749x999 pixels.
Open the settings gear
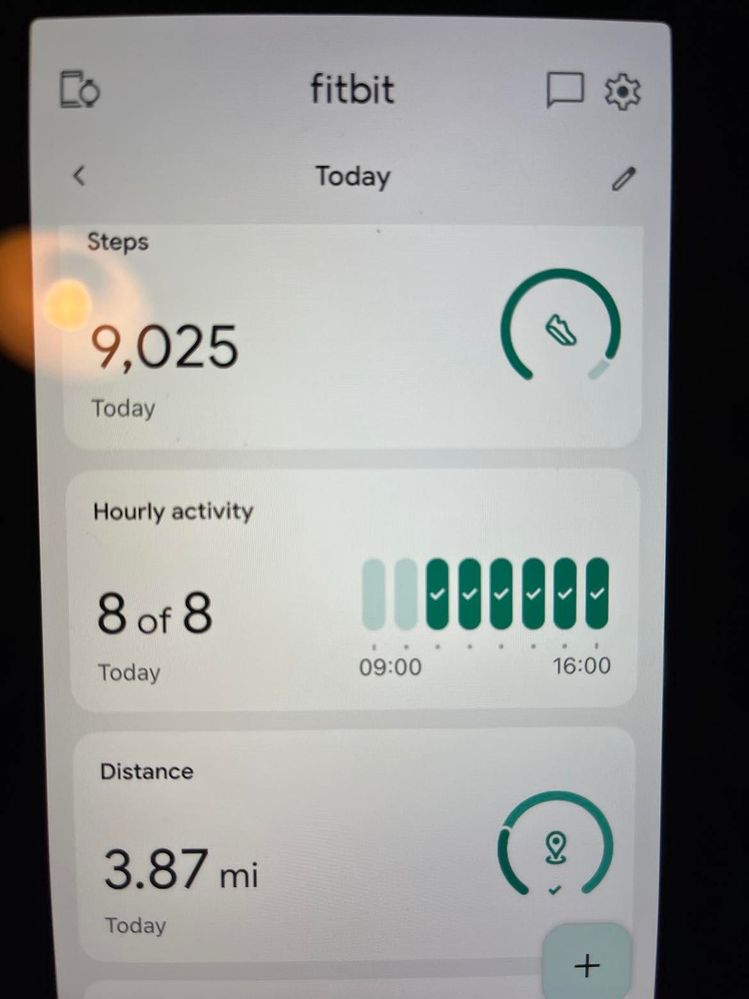coord(622,91)
